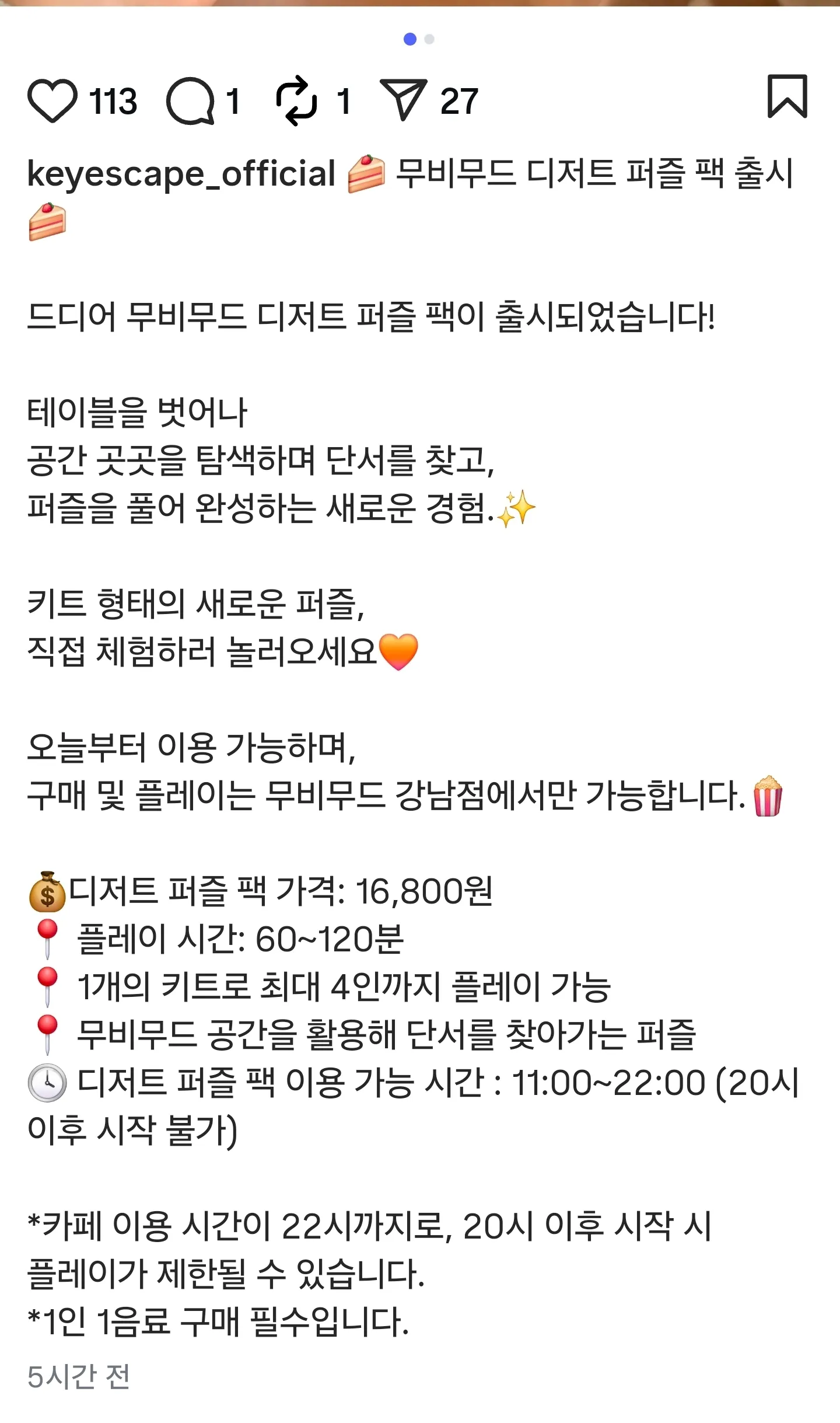840x1423 pixels.
Task: Like the keyescape_official post
Action: (x=52, y=100)
